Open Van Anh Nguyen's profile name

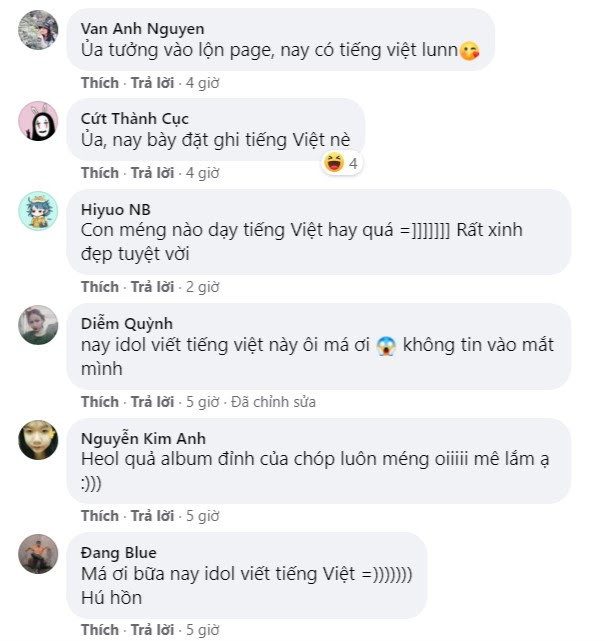142,29
